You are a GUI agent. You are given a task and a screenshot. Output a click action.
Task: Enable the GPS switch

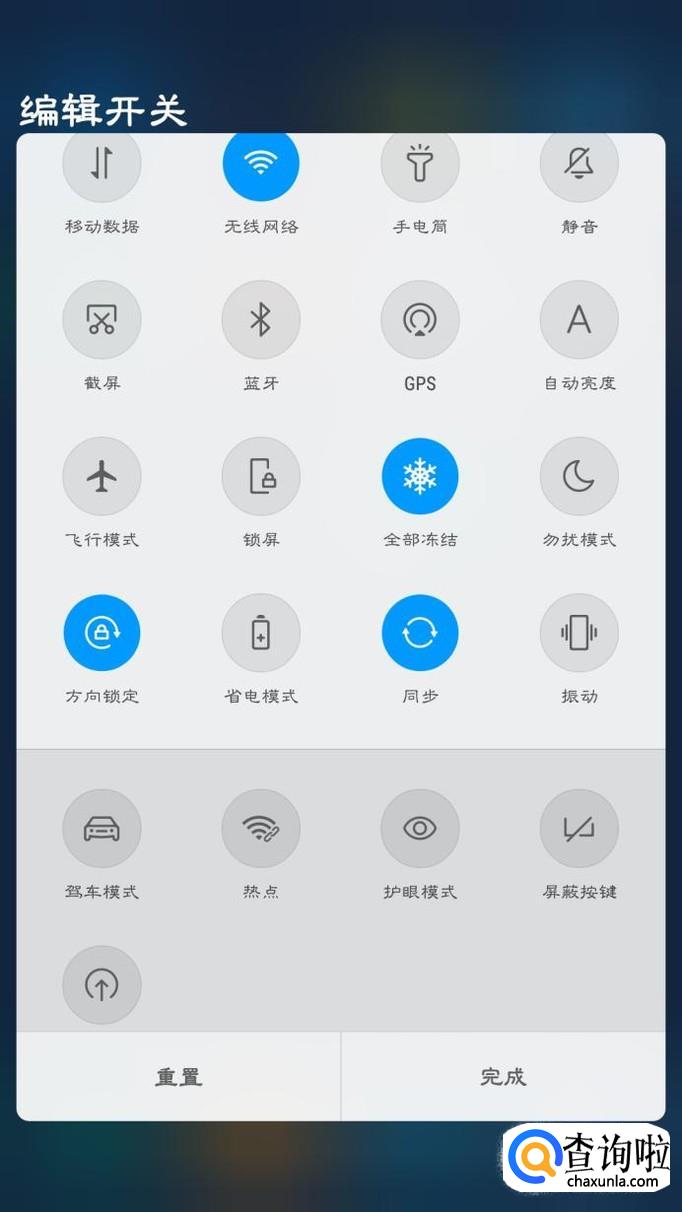pyautogui.click(x=420, y=320)
